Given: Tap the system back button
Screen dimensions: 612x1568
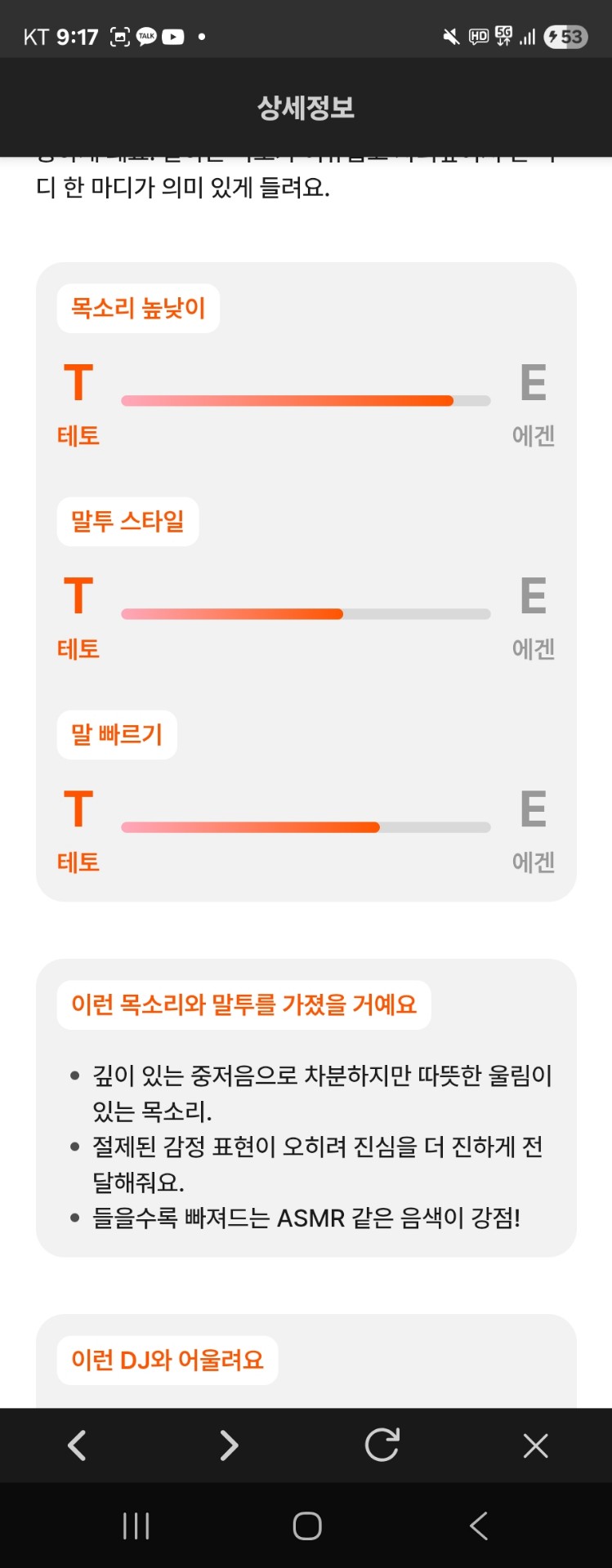Looking at the screenshot, I should click(479, 1526).
